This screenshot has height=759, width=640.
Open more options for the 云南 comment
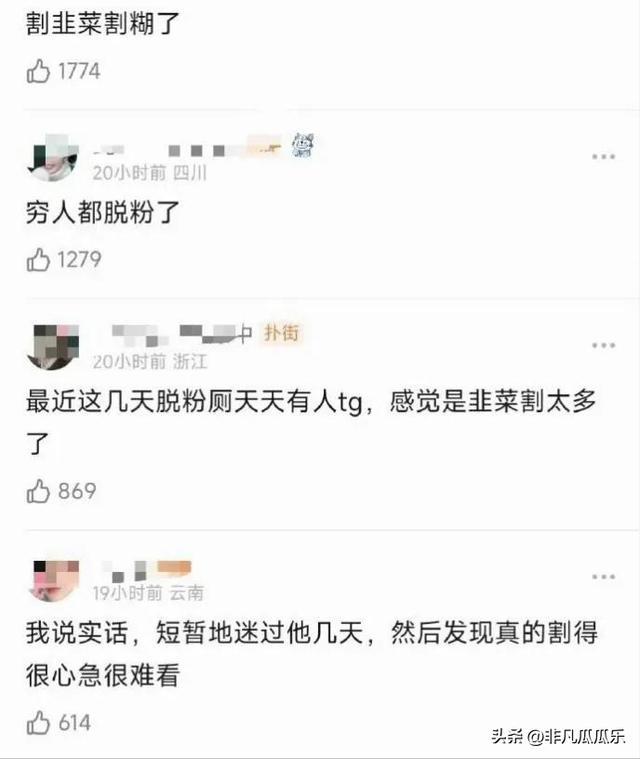coord(603,577)
